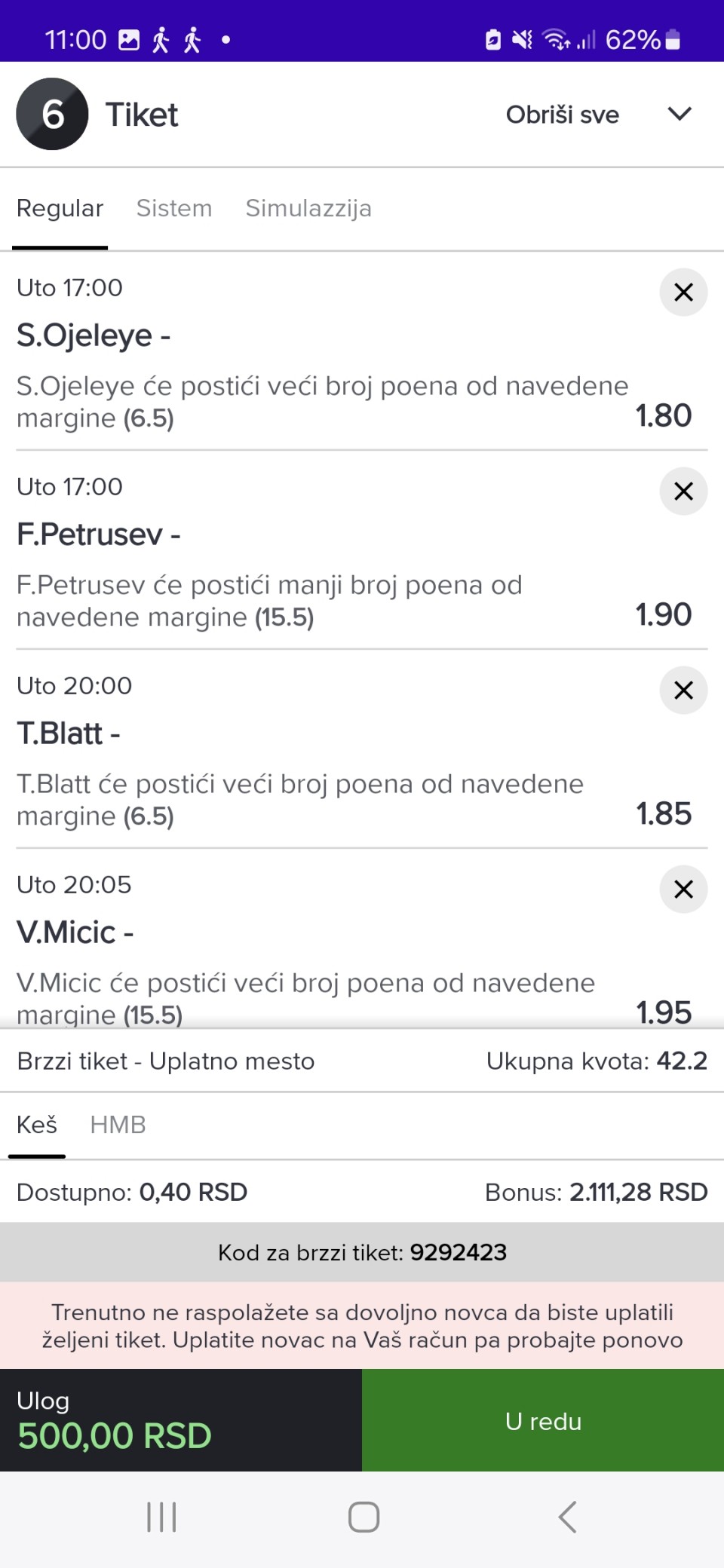Select the Keš payment tab
724x1568 pixels.
coord(37,1125)
